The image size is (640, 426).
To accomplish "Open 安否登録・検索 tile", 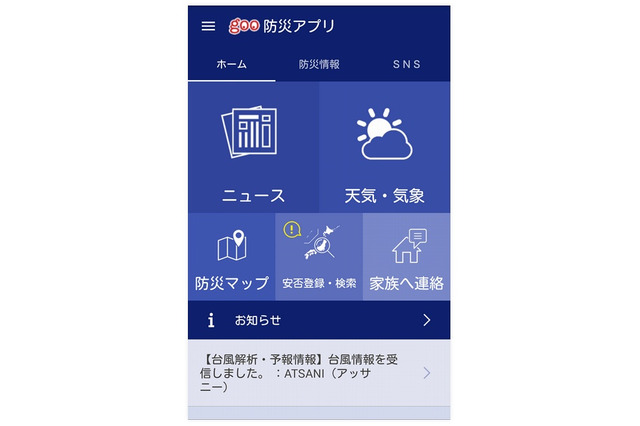I will pos(318,256).
